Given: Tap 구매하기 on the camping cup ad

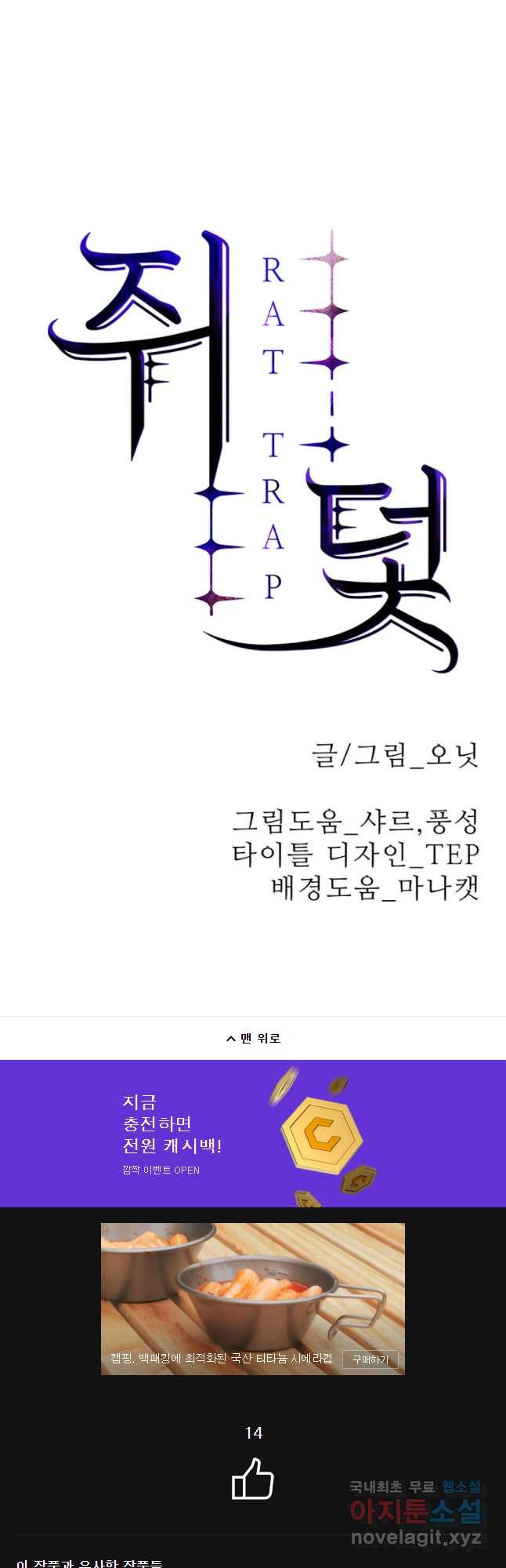Looking at the screenshot, I should (370, 1359).
